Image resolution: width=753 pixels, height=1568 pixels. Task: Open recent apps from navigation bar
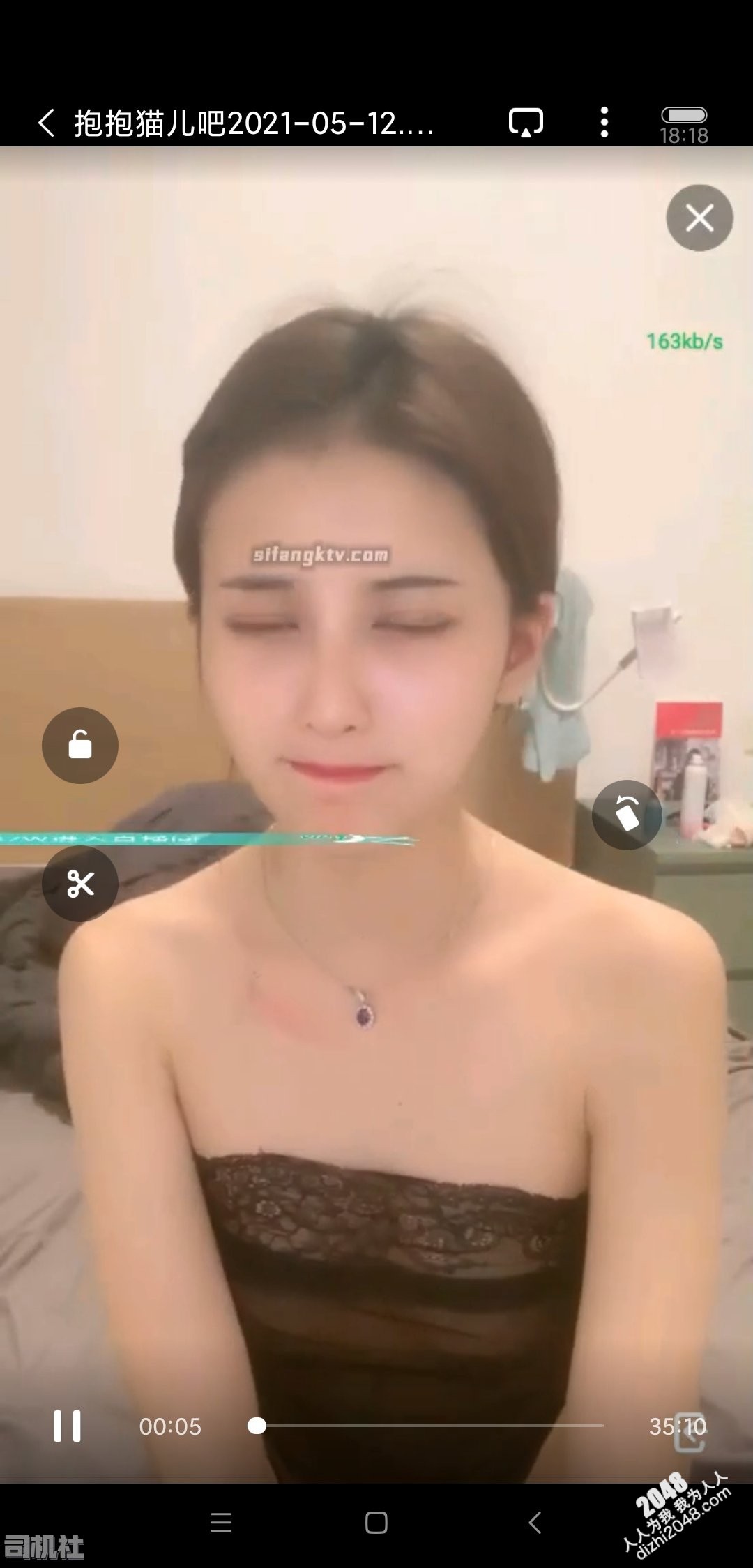tap(220, 1523)
